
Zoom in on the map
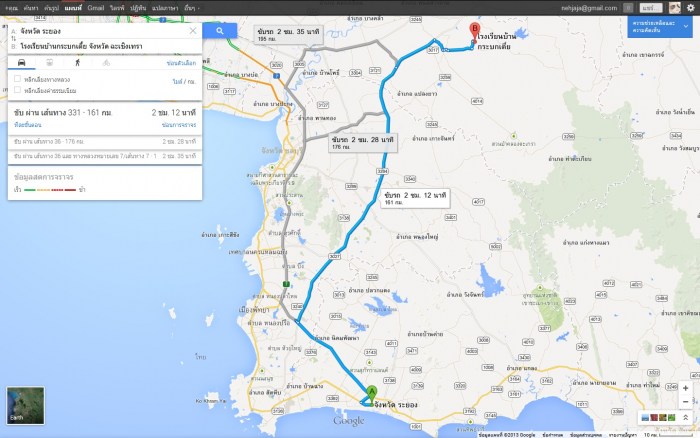685,387
